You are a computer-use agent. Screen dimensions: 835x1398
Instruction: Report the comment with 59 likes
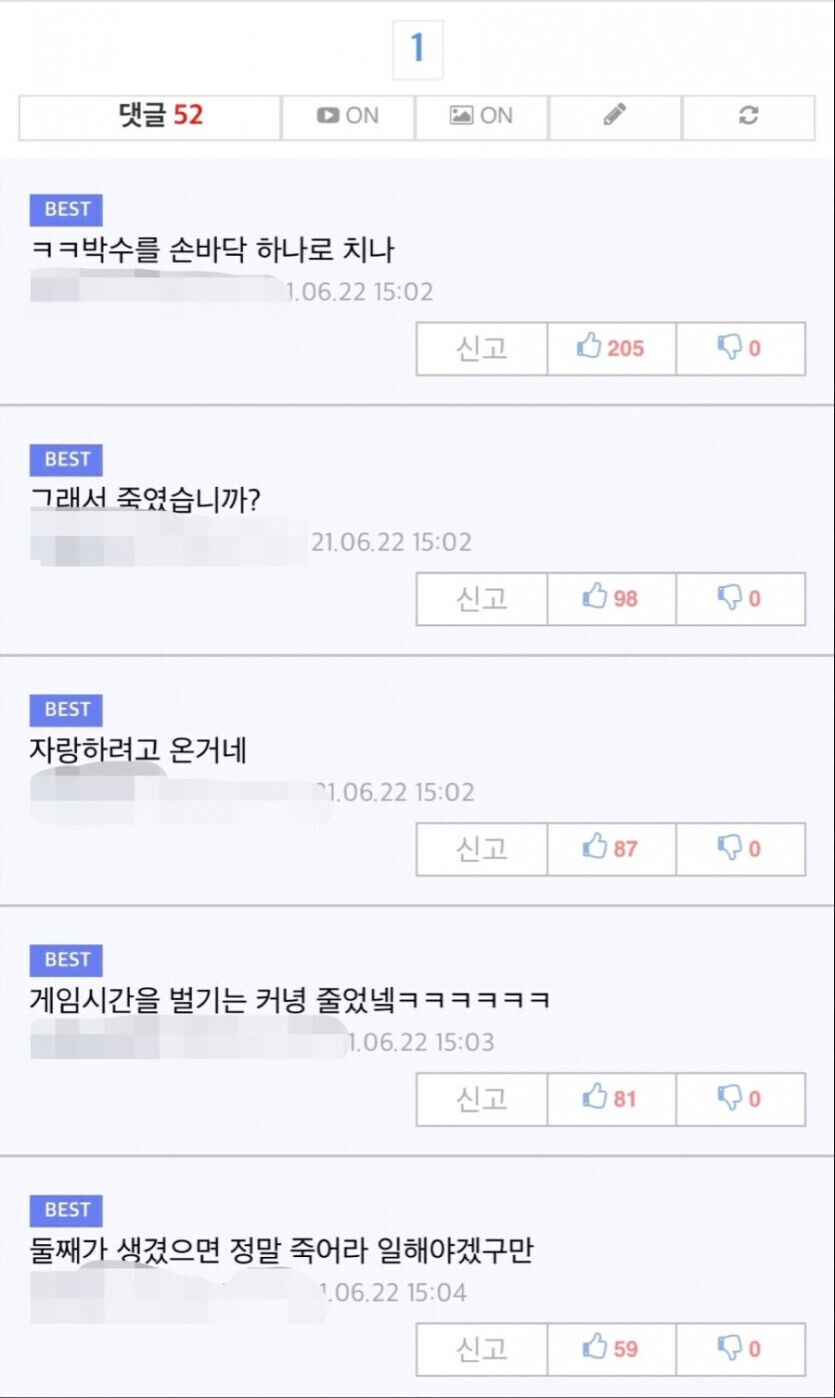(482, 1349)
